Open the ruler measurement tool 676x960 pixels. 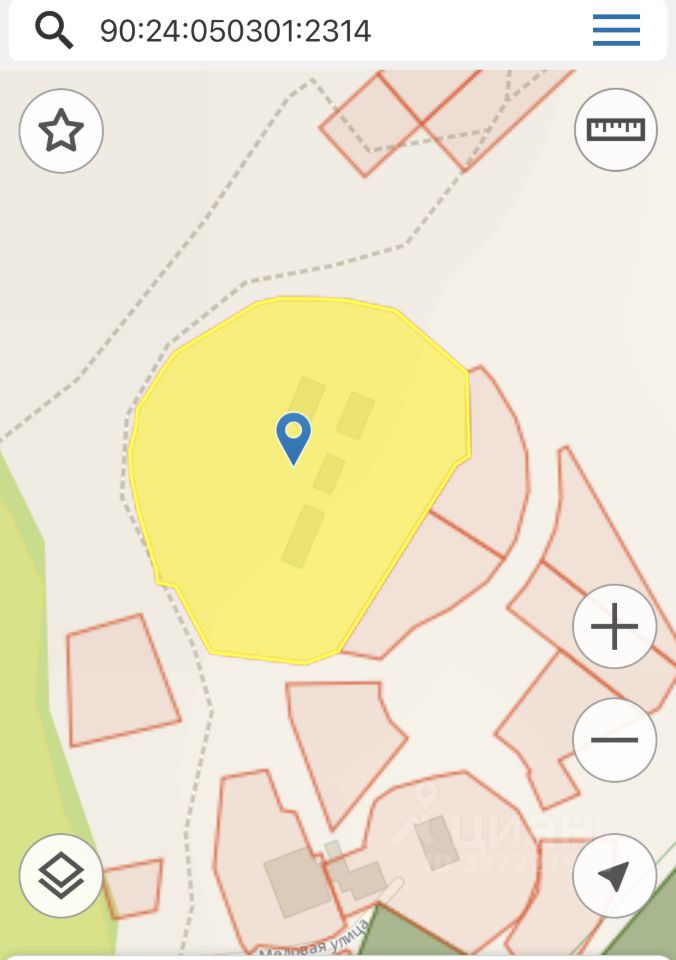(x=615, y=130)
